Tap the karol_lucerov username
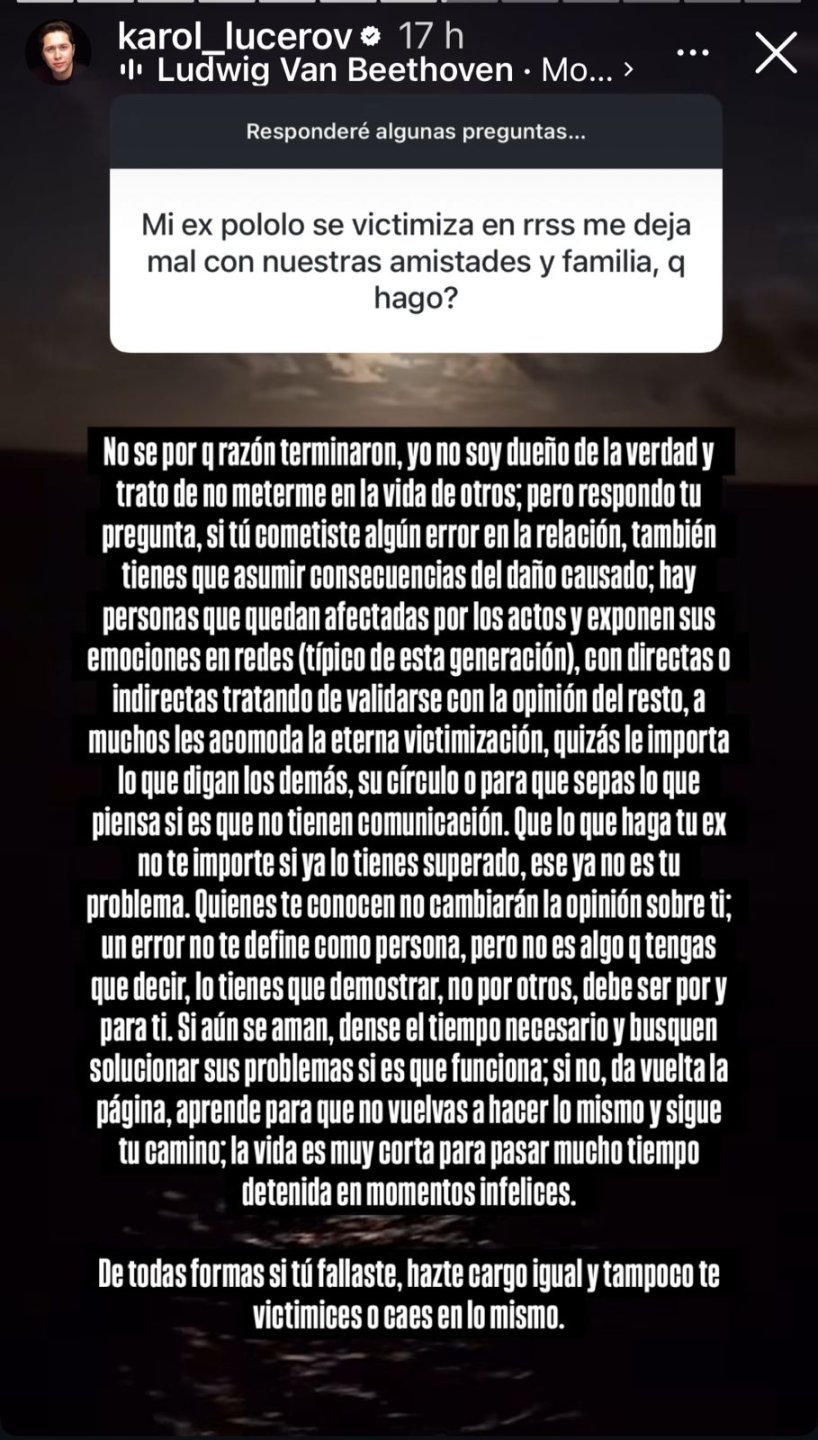 coord(235,36)
